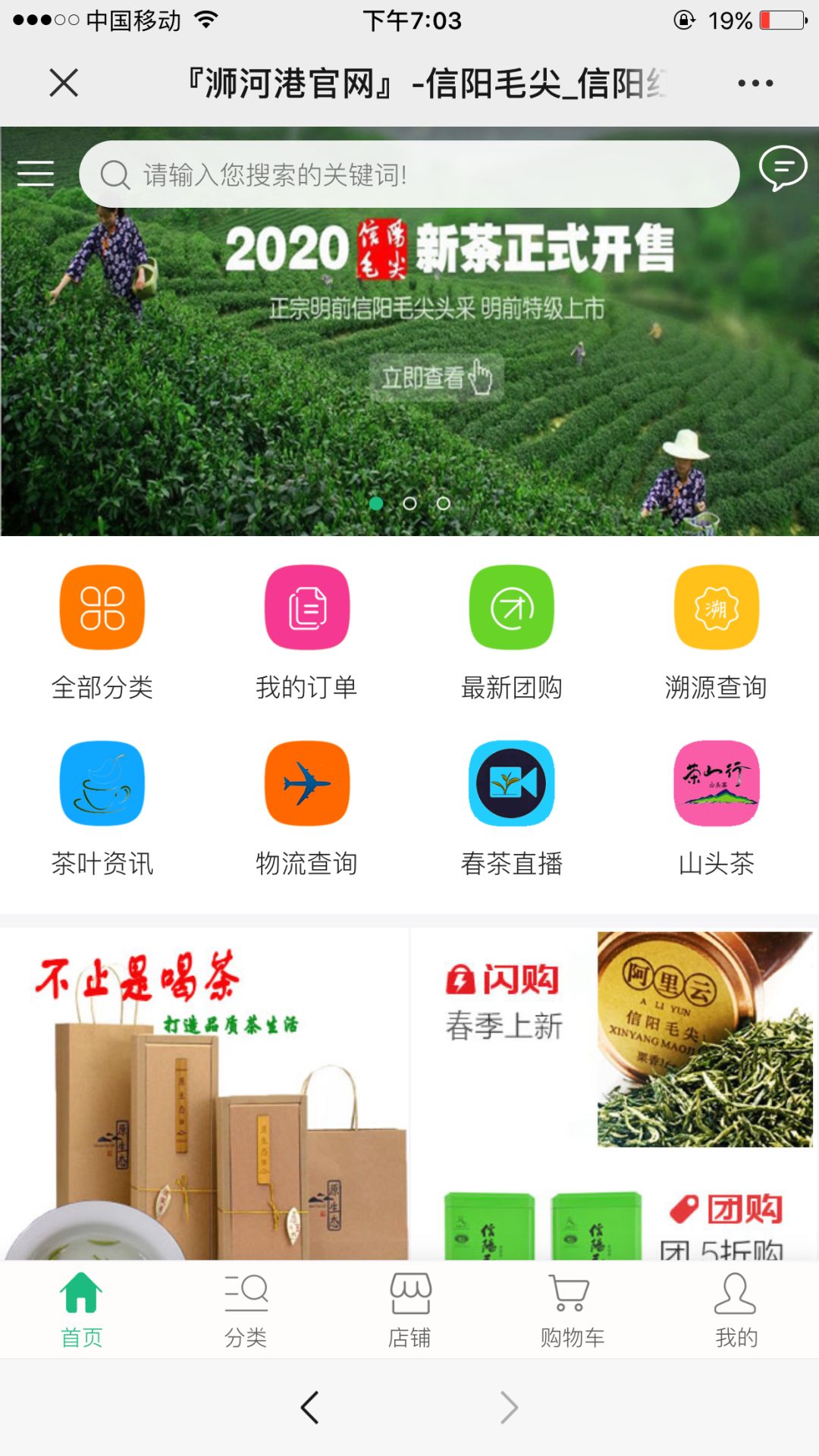Switch to the 店铺 tab
The width and height of the screenshot is (819, 1456).
click(409, 1310)
